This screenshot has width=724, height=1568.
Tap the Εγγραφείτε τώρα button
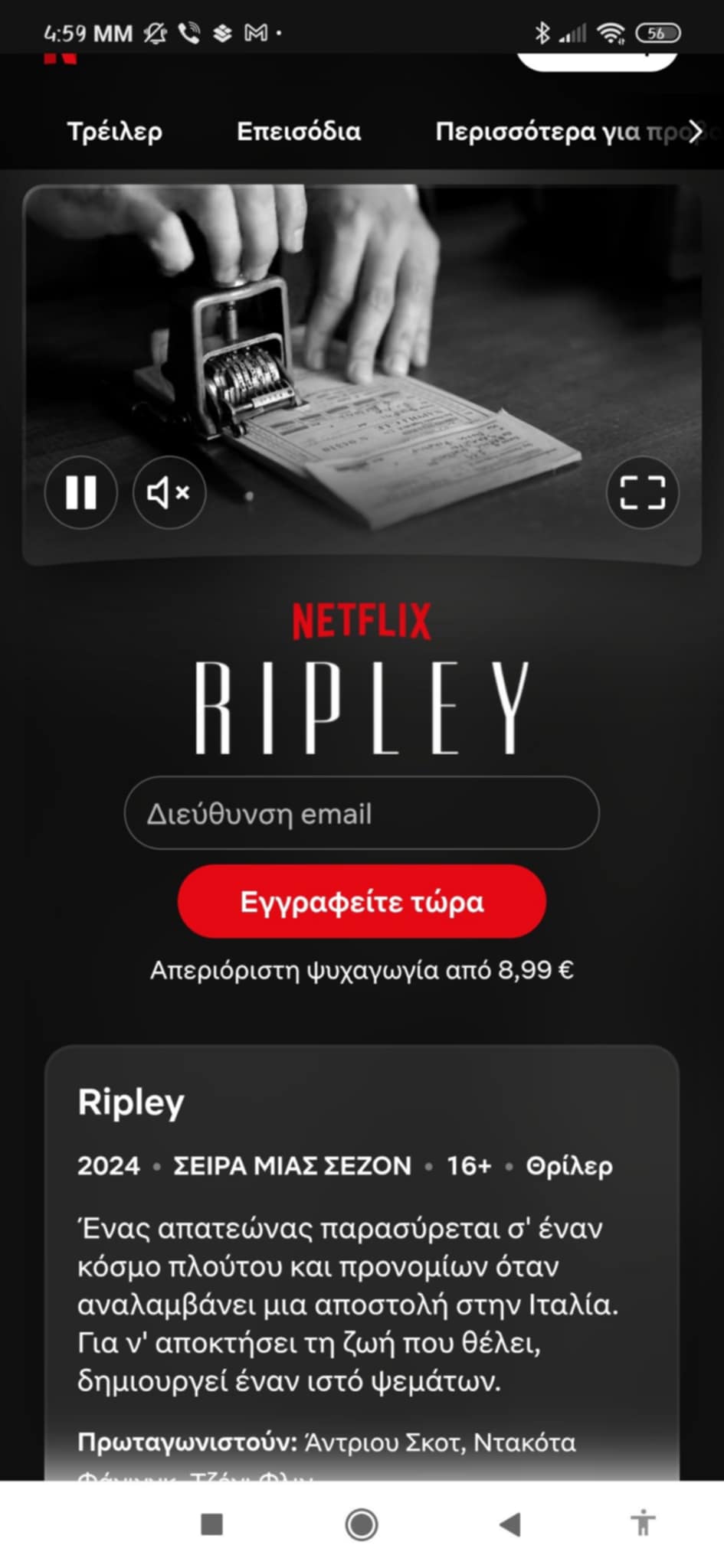pos(362,902)
